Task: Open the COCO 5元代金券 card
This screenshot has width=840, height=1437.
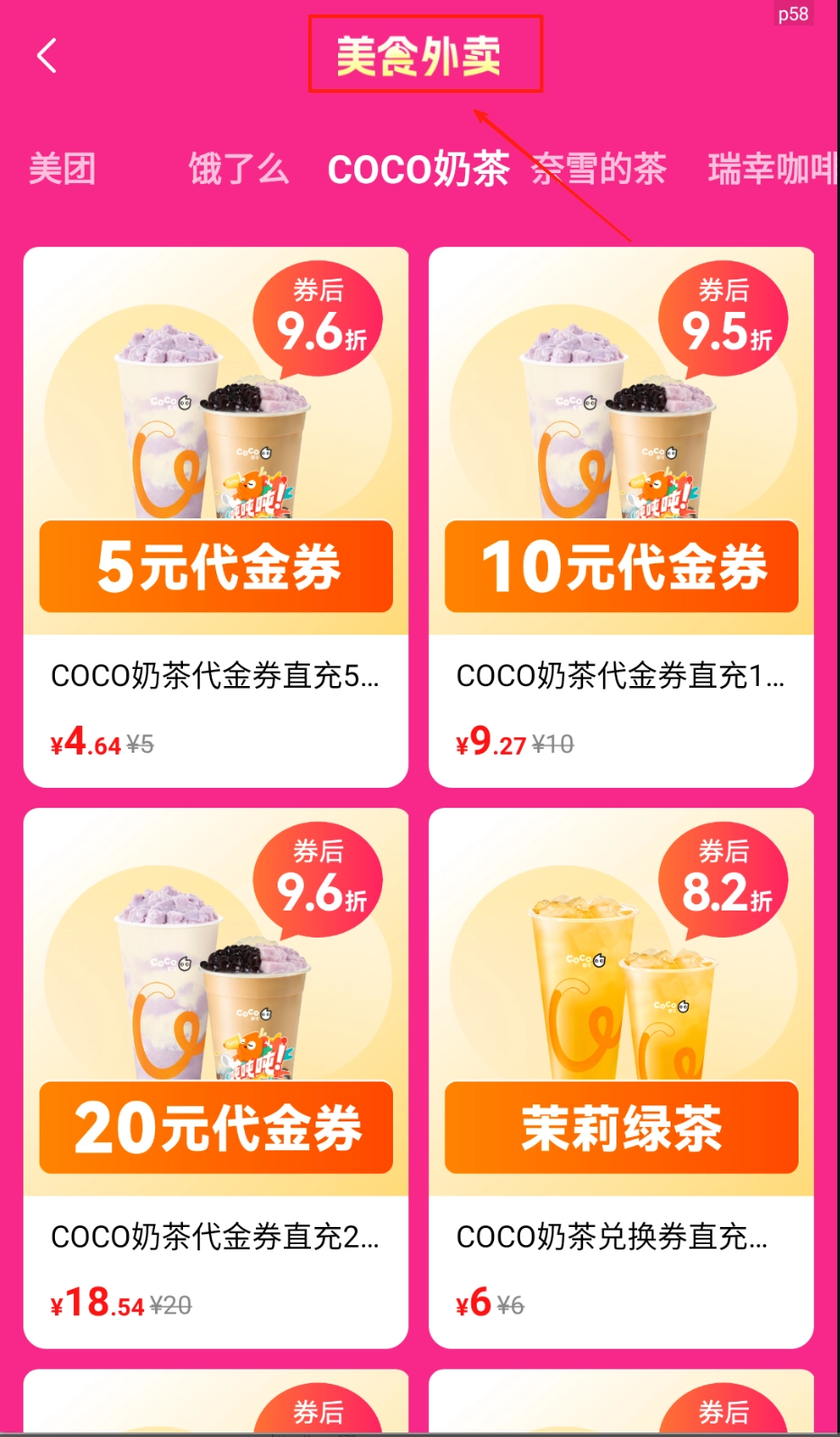Action: [215, 517]
